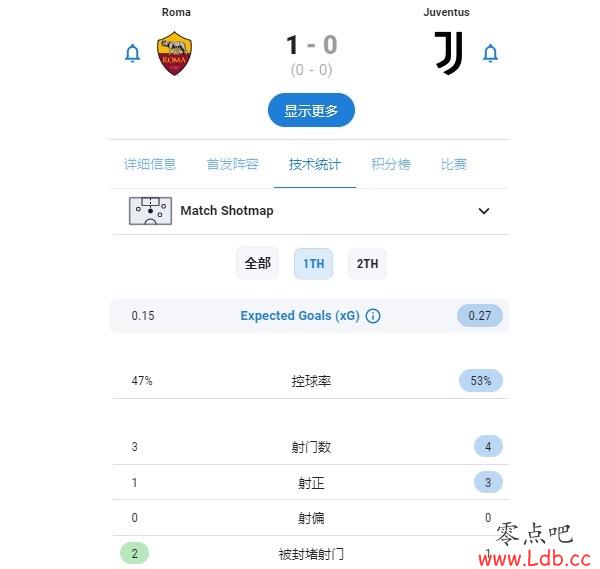Select the 全部 period filter
Image resolution: width=600 pixels, height=569 pixels.
click(257, 264)
